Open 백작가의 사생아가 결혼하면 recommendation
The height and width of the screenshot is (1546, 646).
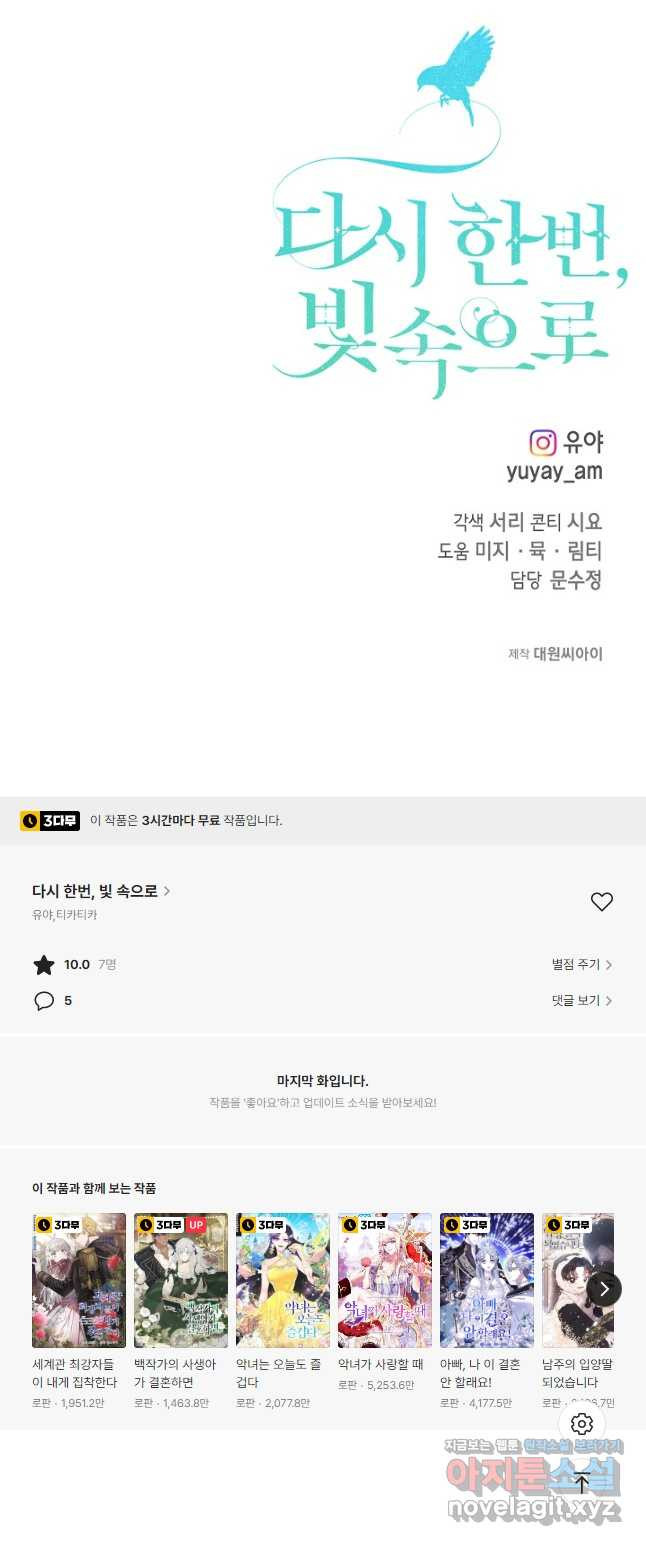[x=181, y=1281]
